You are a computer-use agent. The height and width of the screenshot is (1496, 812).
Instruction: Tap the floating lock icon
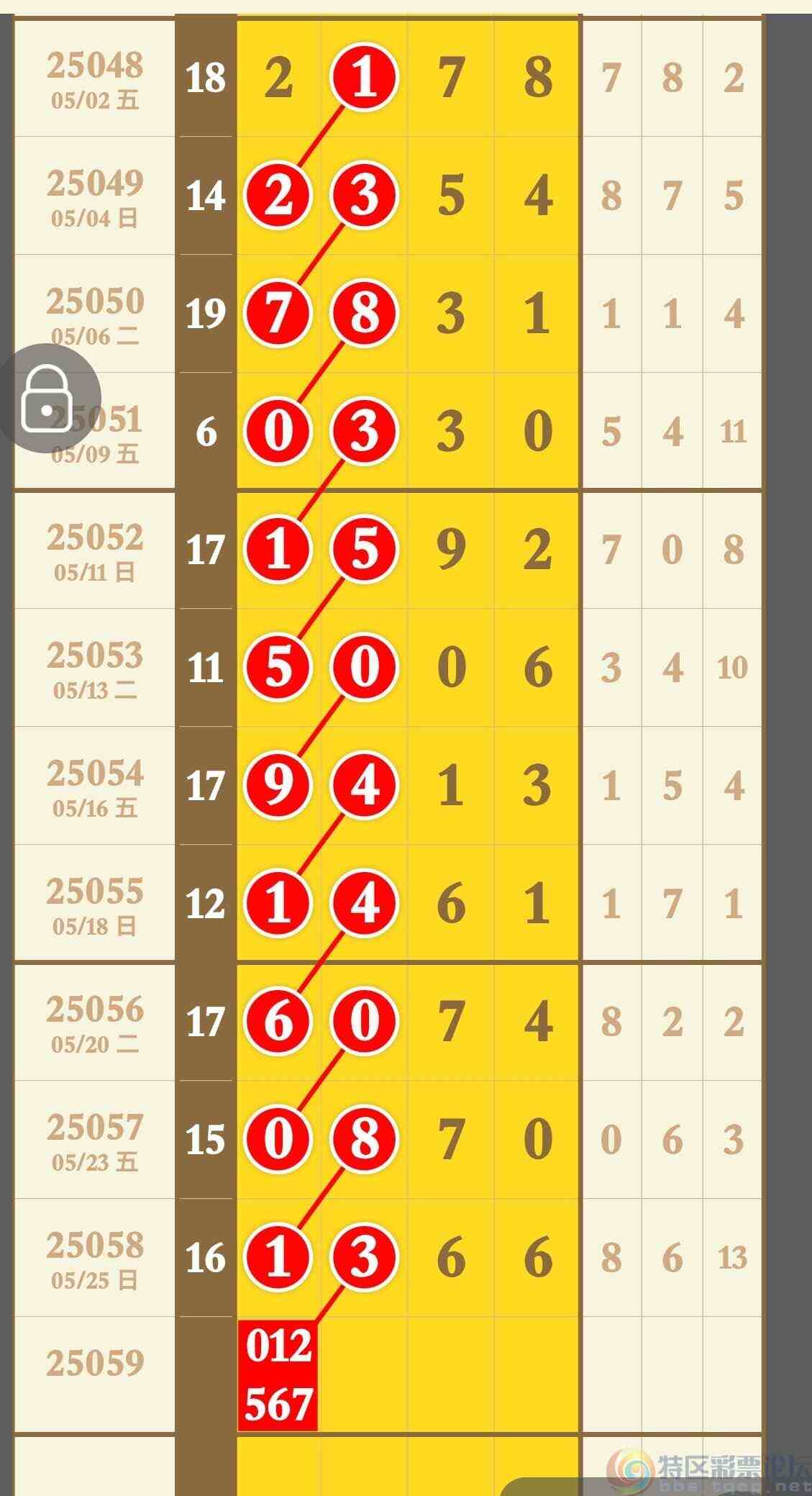click(x=47, y=398)
